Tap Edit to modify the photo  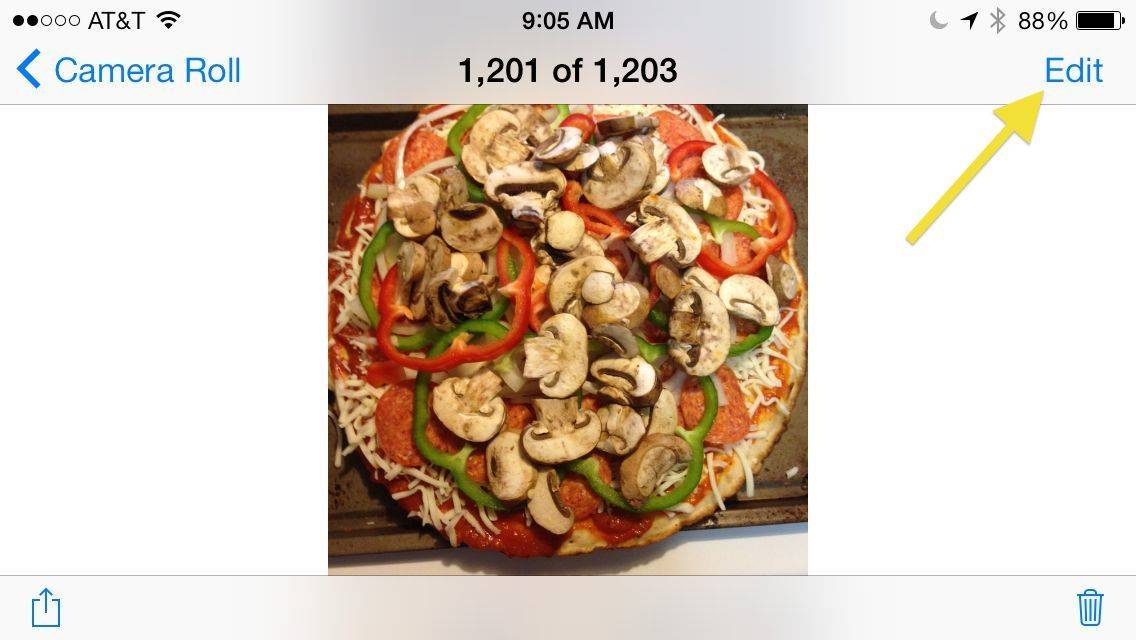pyautogui.click(x=1073, y=71)
